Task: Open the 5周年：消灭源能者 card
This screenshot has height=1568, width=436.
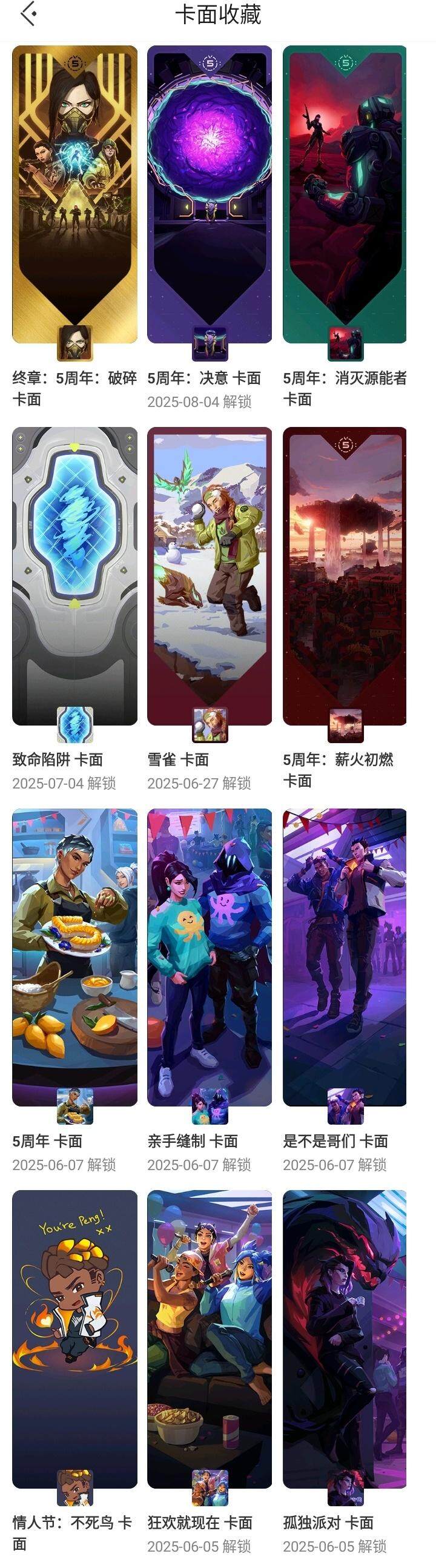Action: click(x=345, y=195)
